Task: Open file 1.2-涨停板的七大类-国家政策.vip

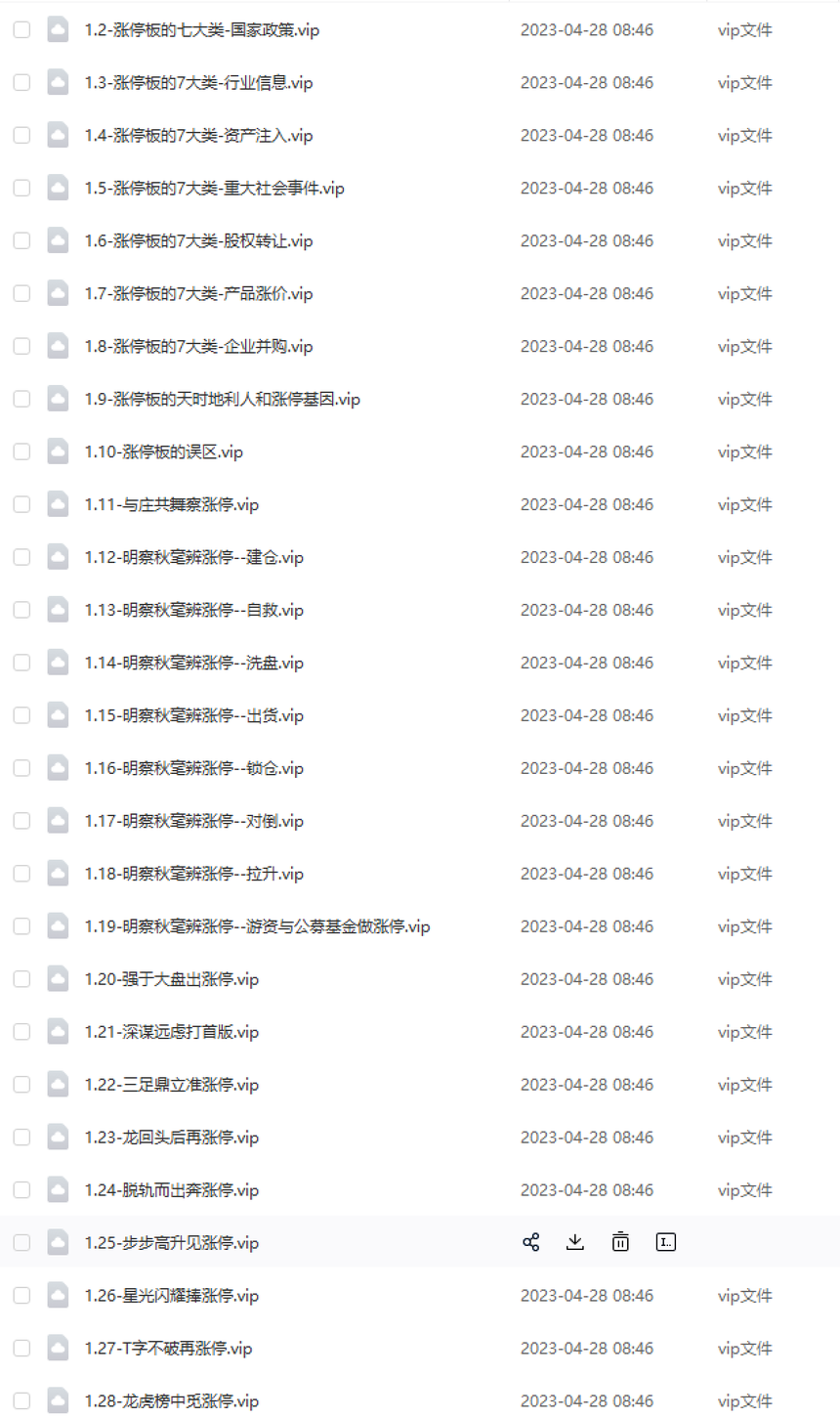Action: click(x=201, y=30)
